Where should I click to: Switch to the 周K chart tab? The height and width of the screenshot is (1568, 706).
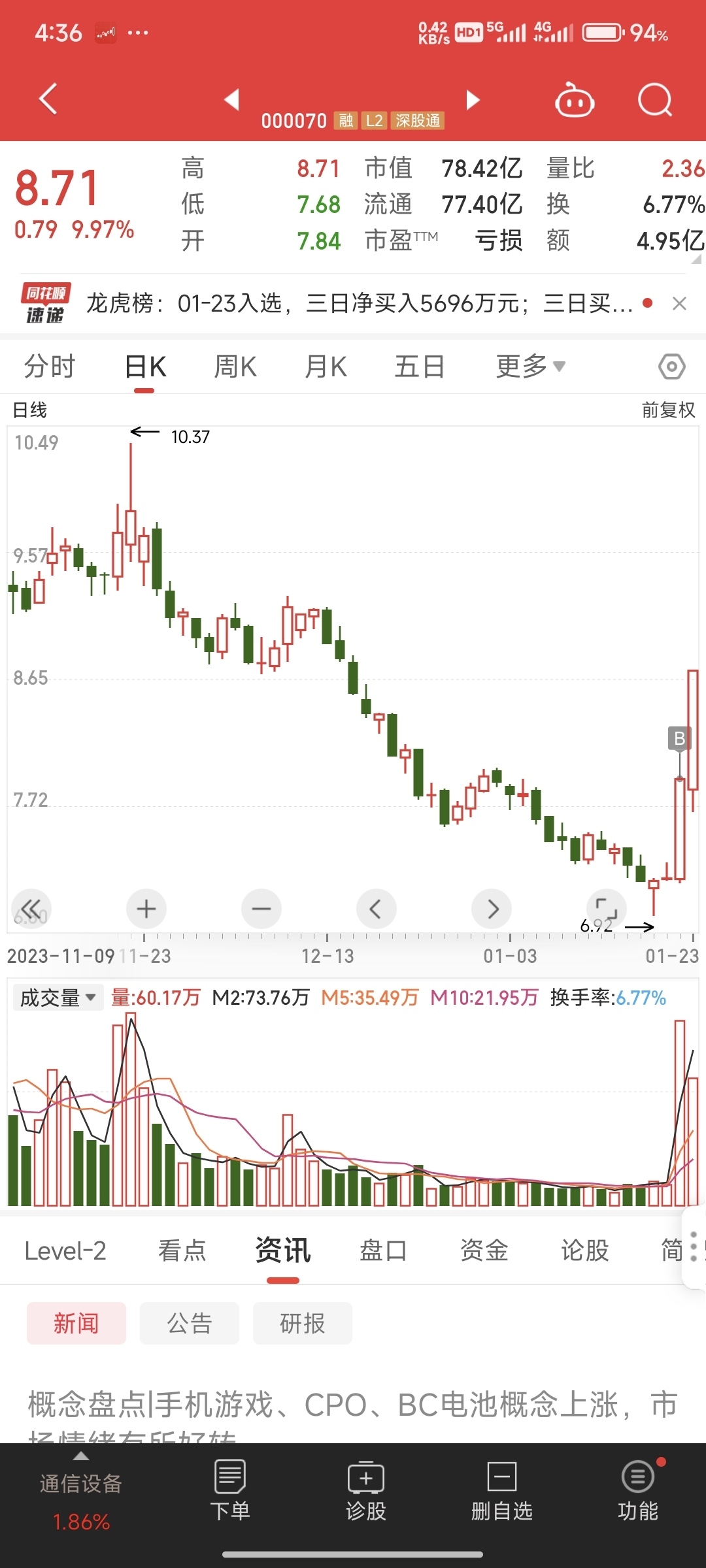pyautogui.click(x=235, y=367)
